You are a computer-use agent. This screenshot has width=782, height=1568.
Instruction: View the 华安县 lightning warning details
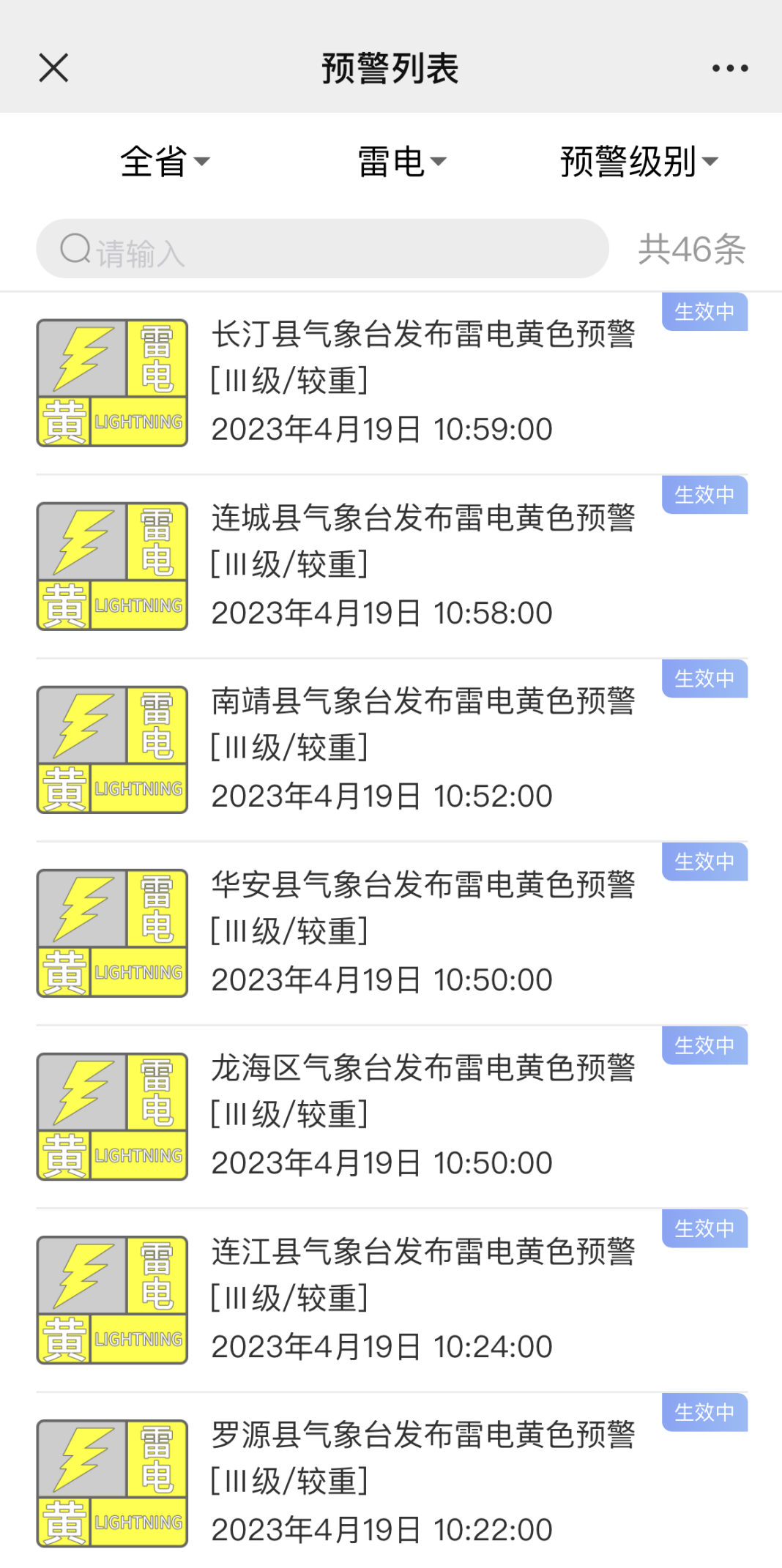pos(391,933)
